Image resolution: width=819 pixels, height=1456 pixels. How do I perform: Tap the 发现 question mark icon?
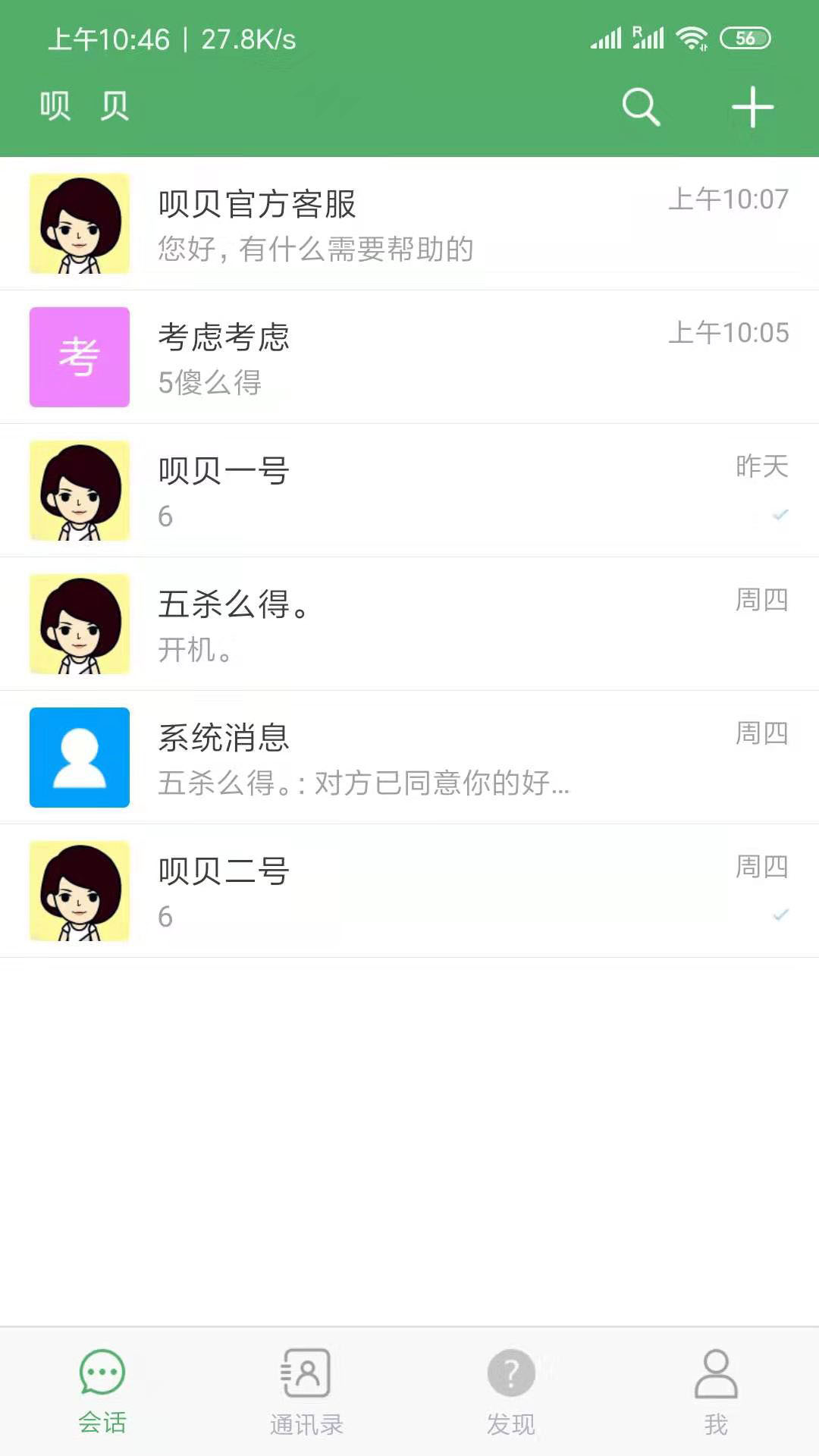pyautogui.click(x=510, y=1374)
